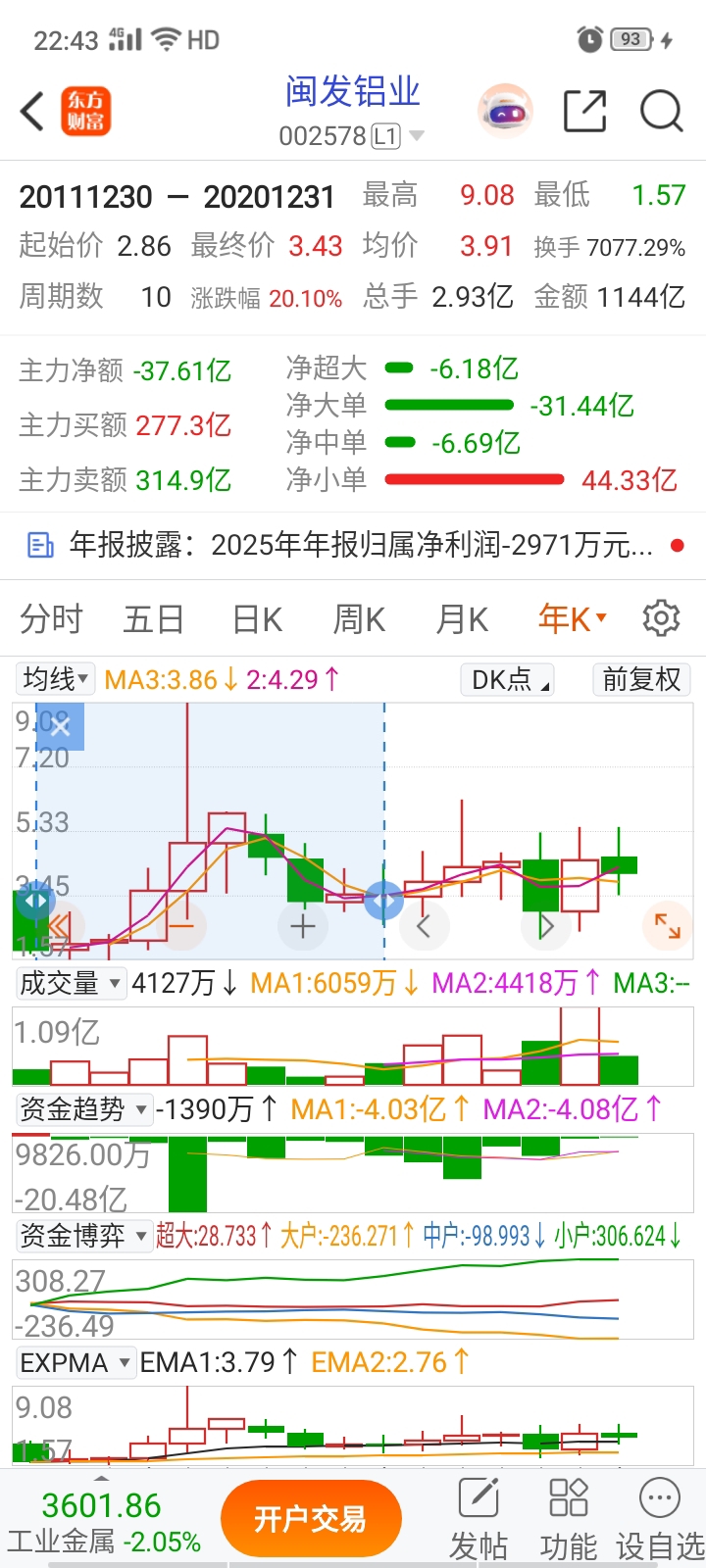Share this stock page

pyautogui.click(x=585, y=111)
